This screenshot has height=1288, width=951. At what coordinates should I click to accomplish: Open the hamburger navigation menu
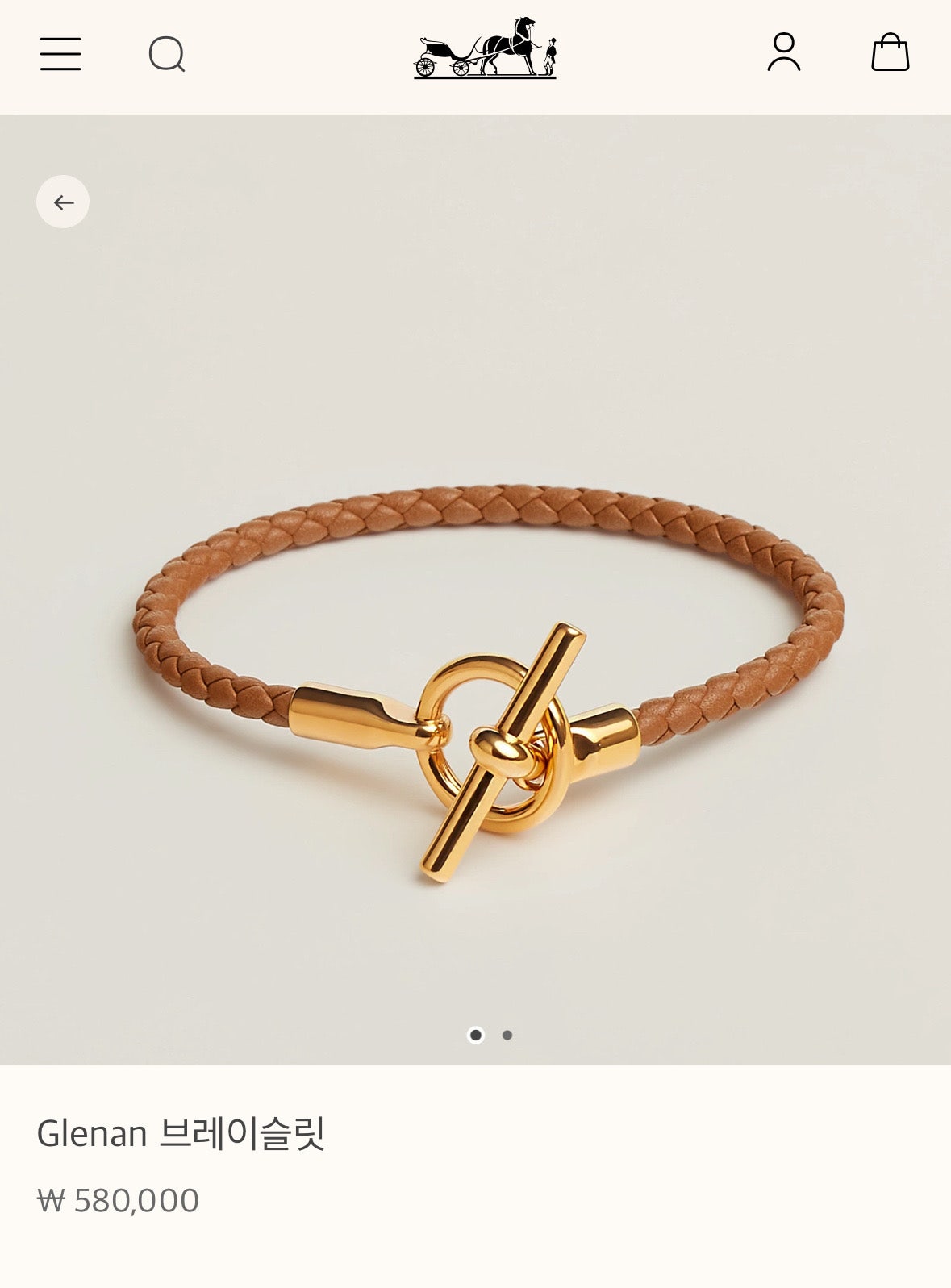(x=60, y=54)
